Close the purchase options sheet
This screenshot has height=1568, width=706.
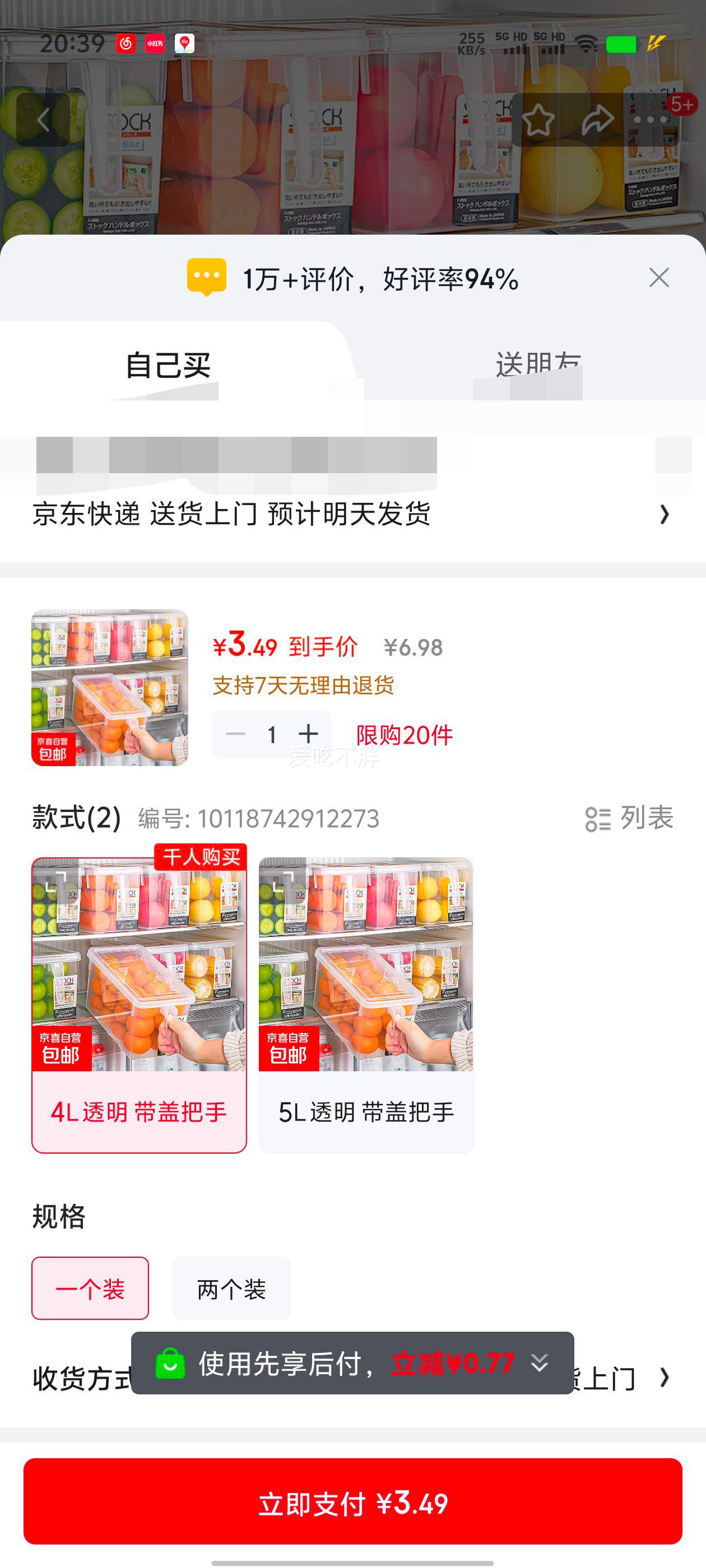658,278
